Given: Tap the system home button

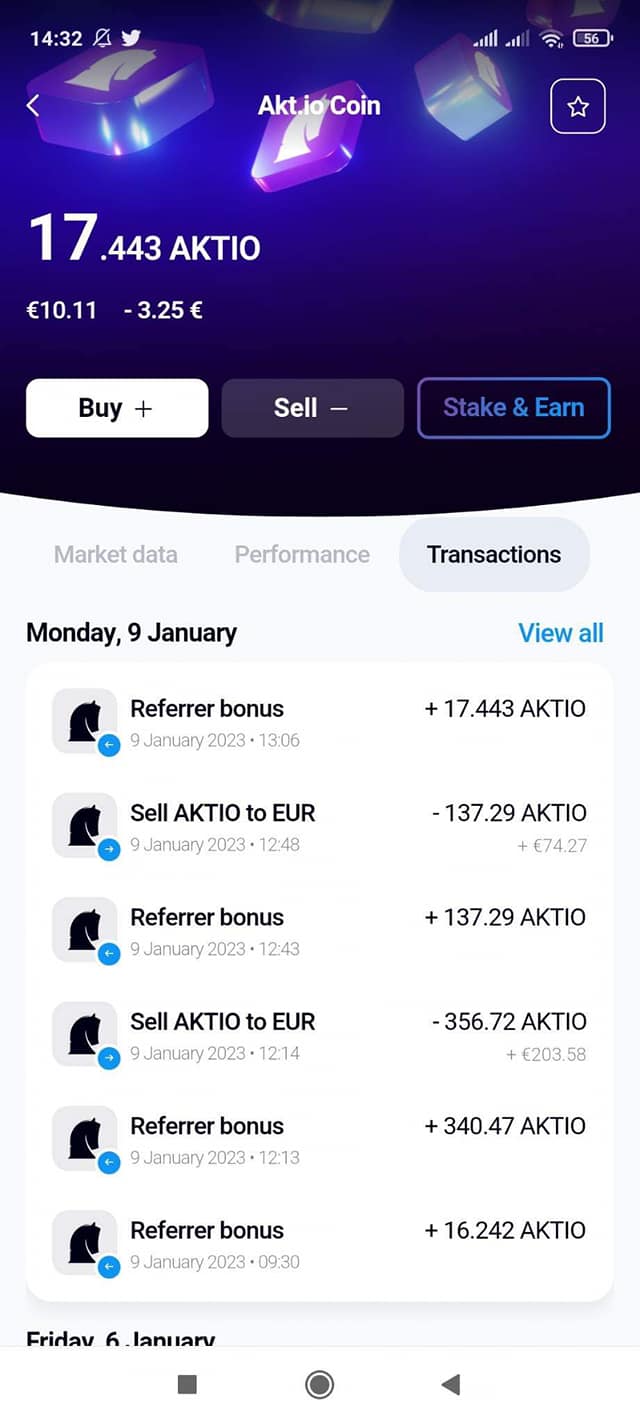Looking at the screenshot, I should 320,1384.
